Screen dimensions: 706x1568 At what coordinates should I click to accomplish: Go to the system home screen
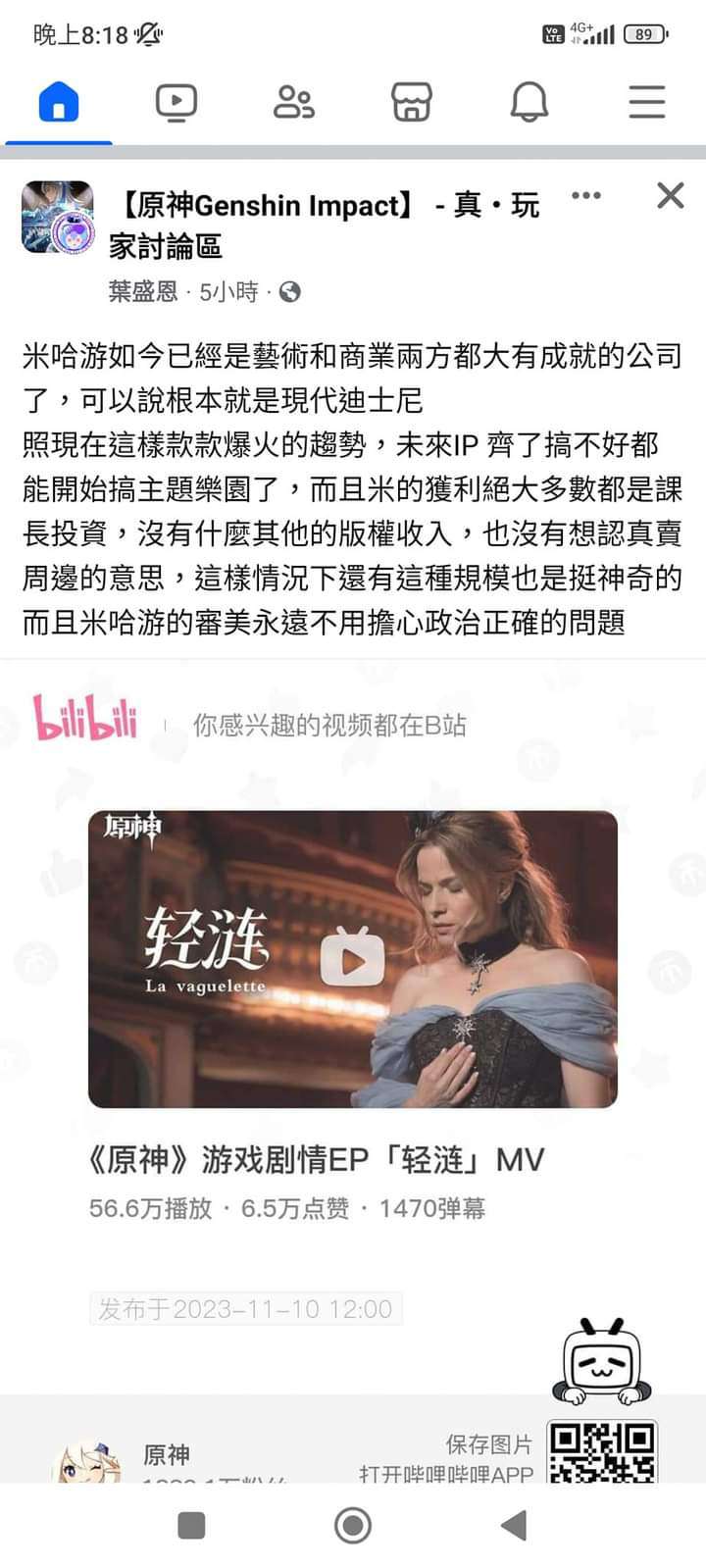353,1525
